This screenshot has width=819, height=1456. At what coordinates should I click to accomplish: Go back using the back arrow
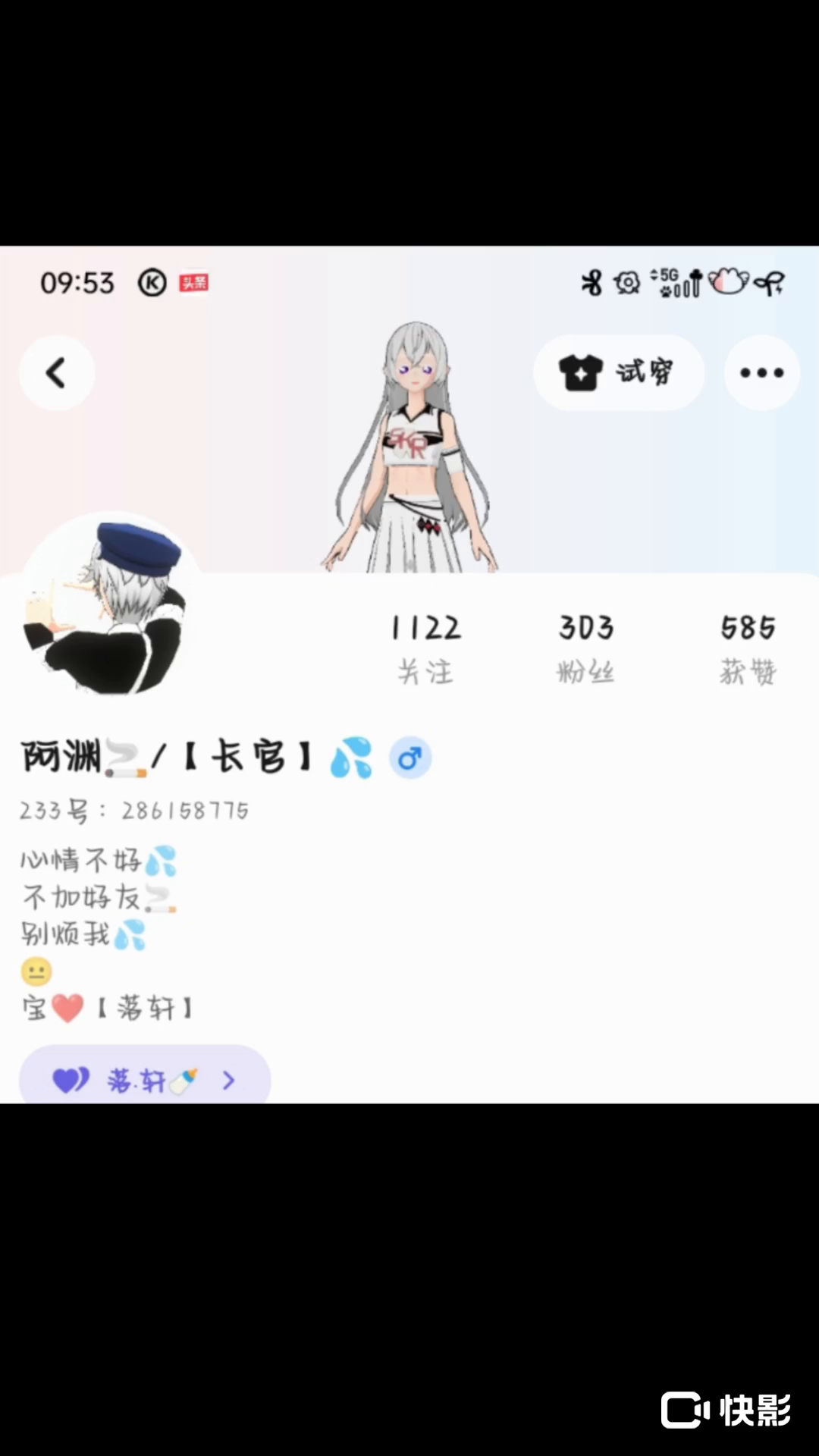pos(56,373)
